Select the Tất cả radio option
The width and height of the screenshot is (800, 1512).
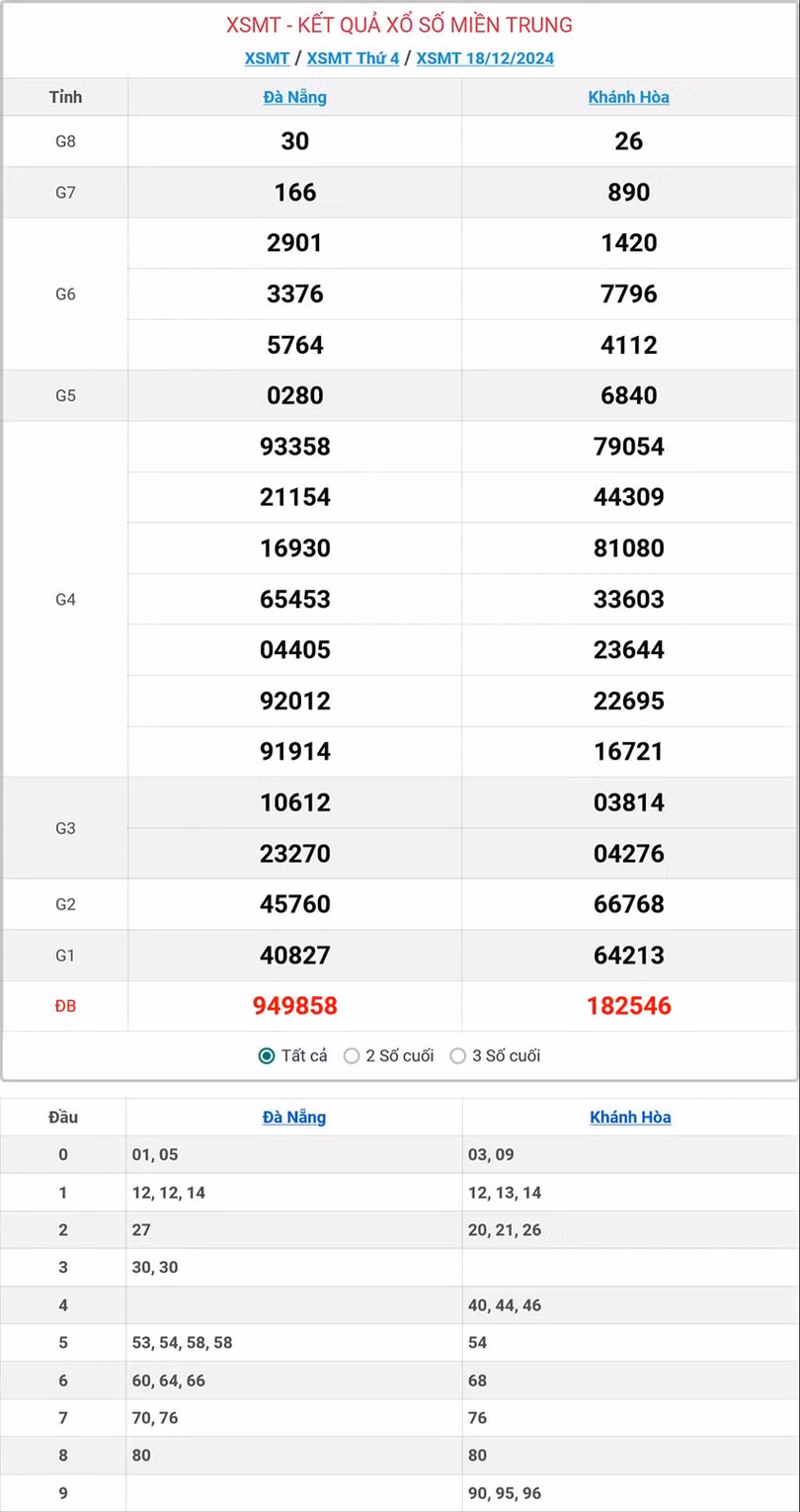(267, 1055)
